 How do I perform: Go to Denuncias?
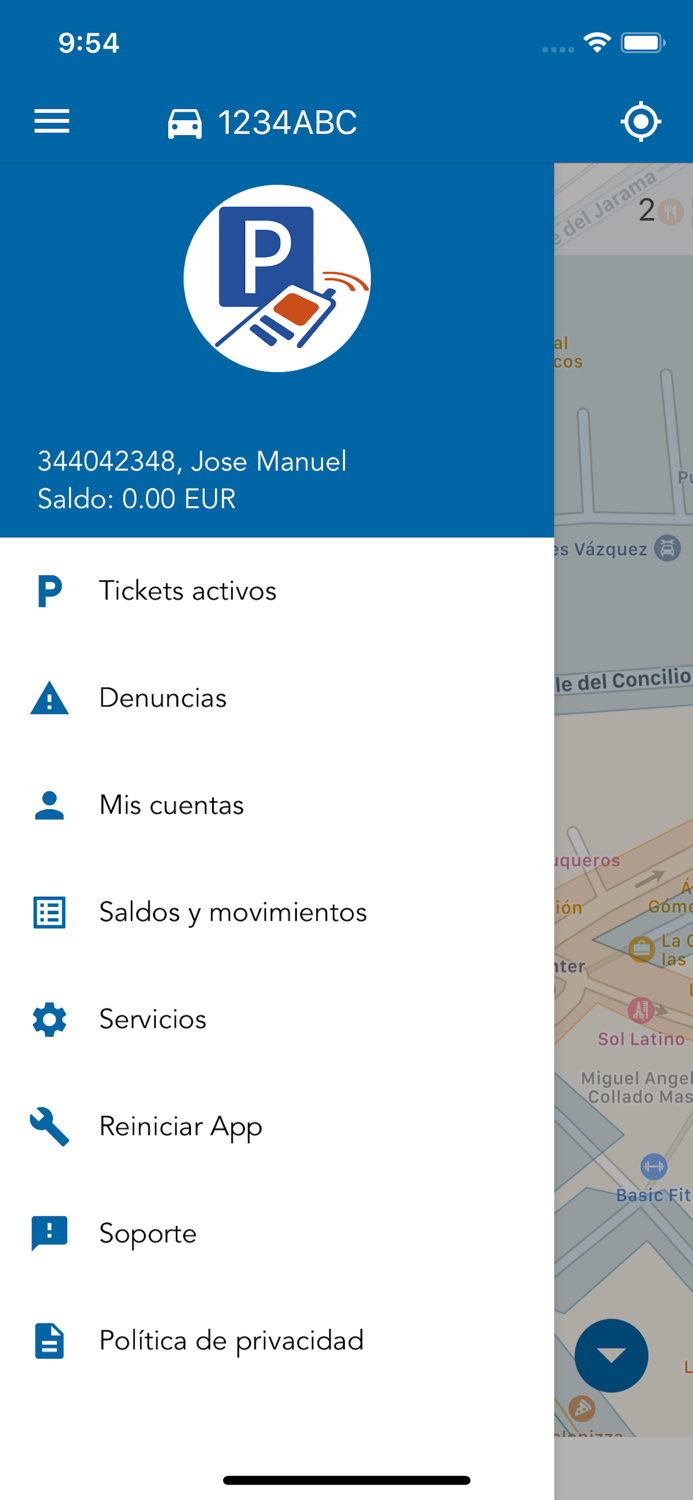pos(163,698)
